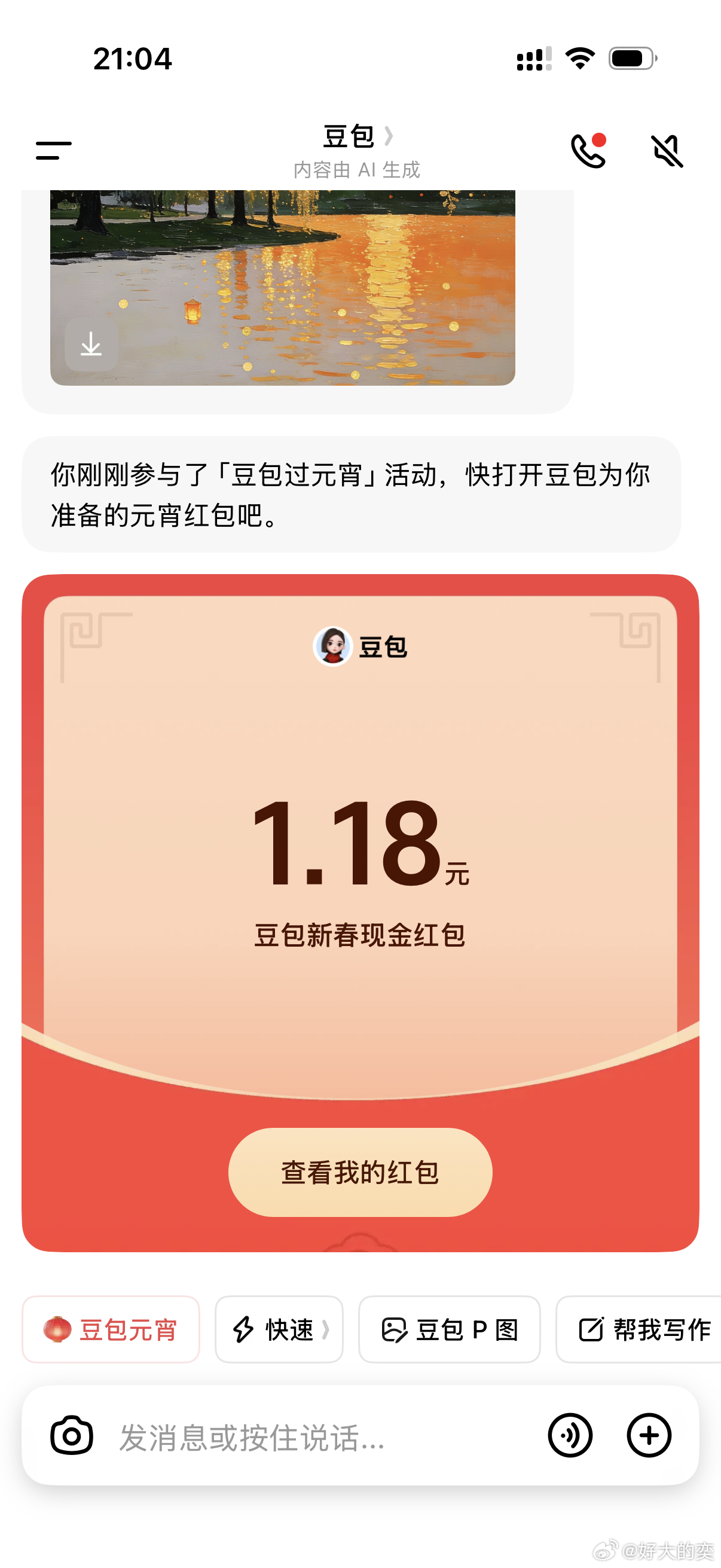The height and width of the screenshot is (1568, 721).
Task: Open the 快速 shortcut chevron
Action: click(x=326, y=1330)
